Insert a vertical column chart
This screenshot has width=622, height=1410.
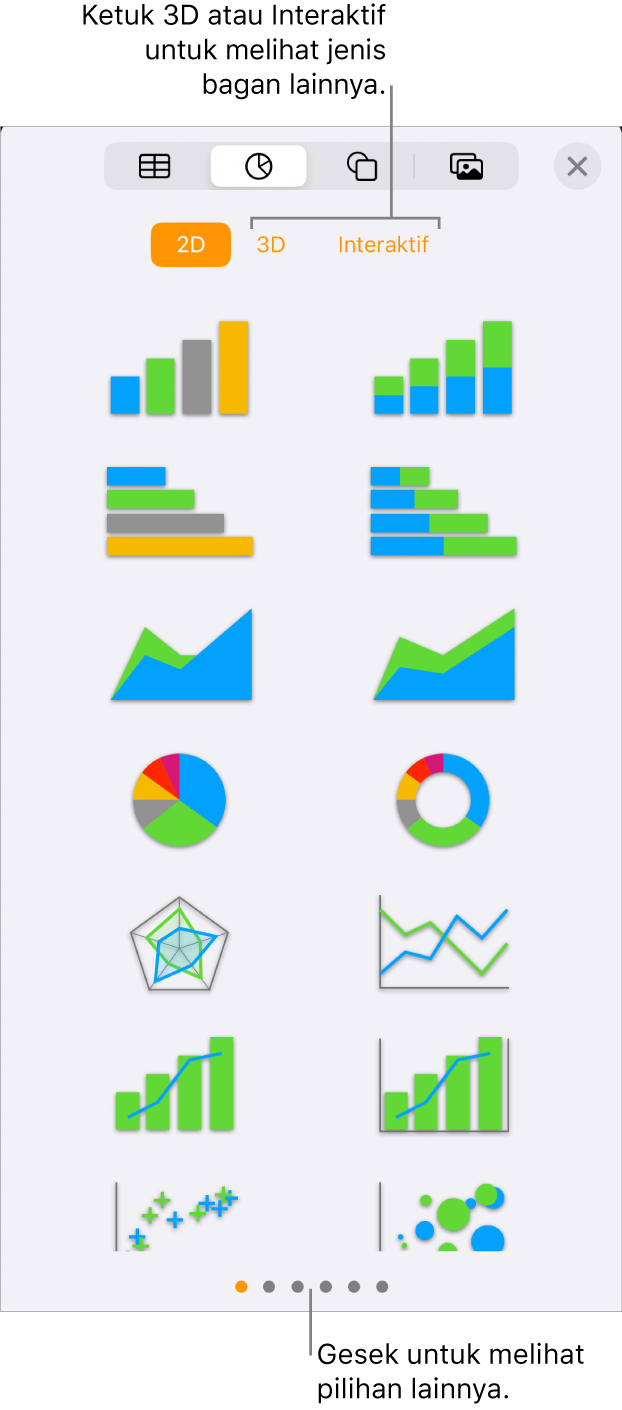[x=180, y=368]
